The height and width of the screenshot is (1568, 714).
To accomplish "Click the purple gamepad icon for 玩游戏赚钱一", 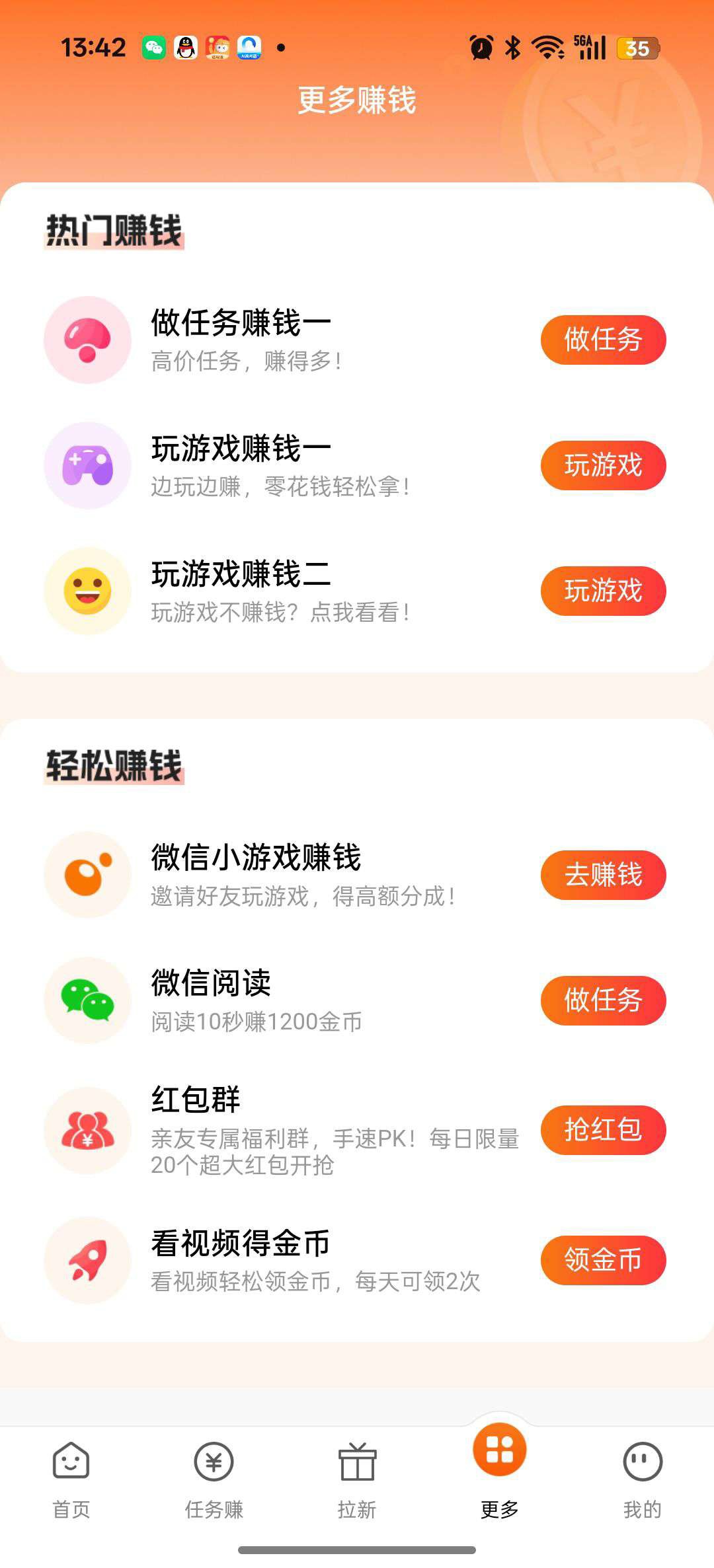I will (x=87, y=465).
